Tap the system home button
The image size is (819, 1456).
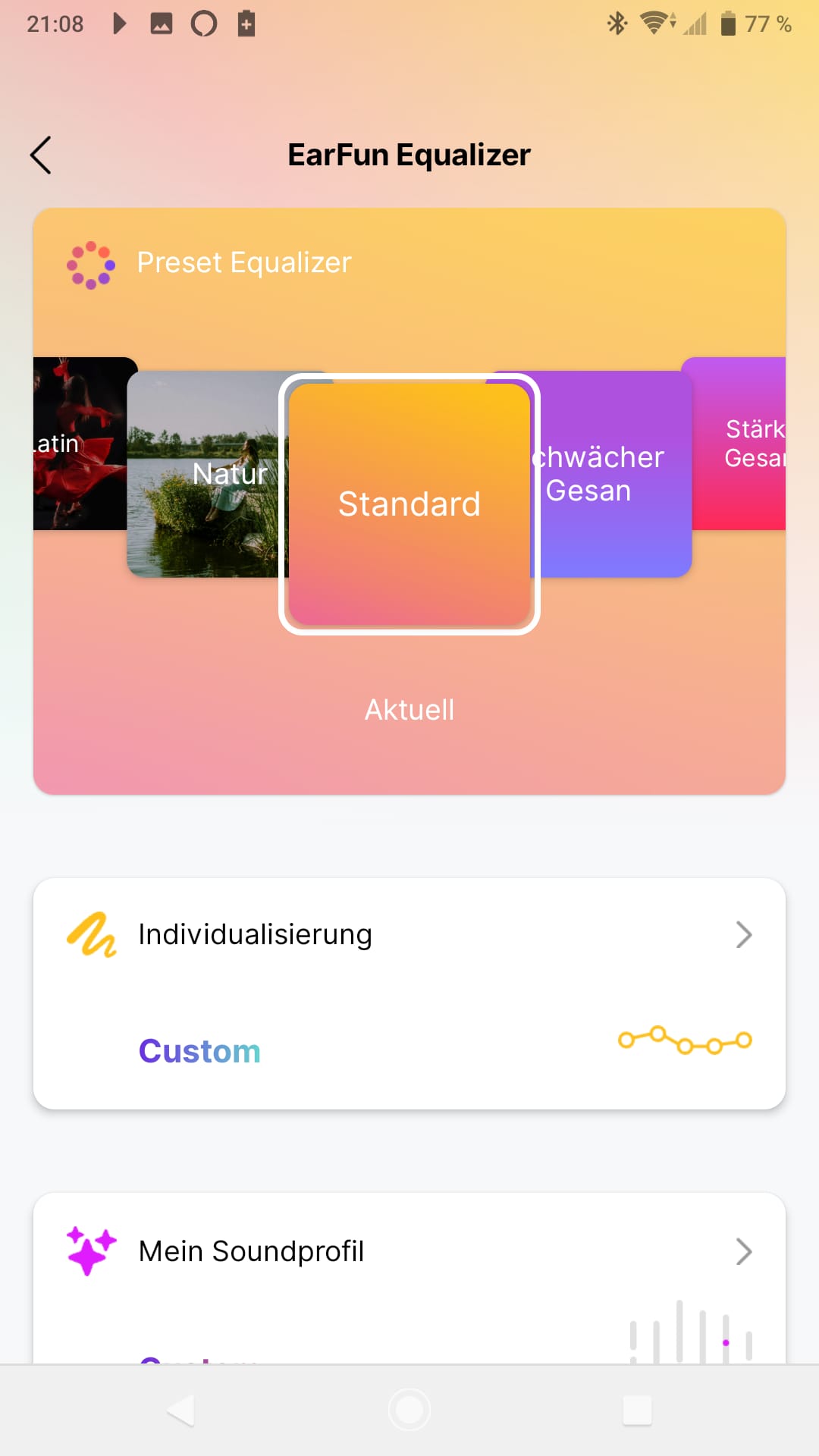click(x=409, y=1410)
